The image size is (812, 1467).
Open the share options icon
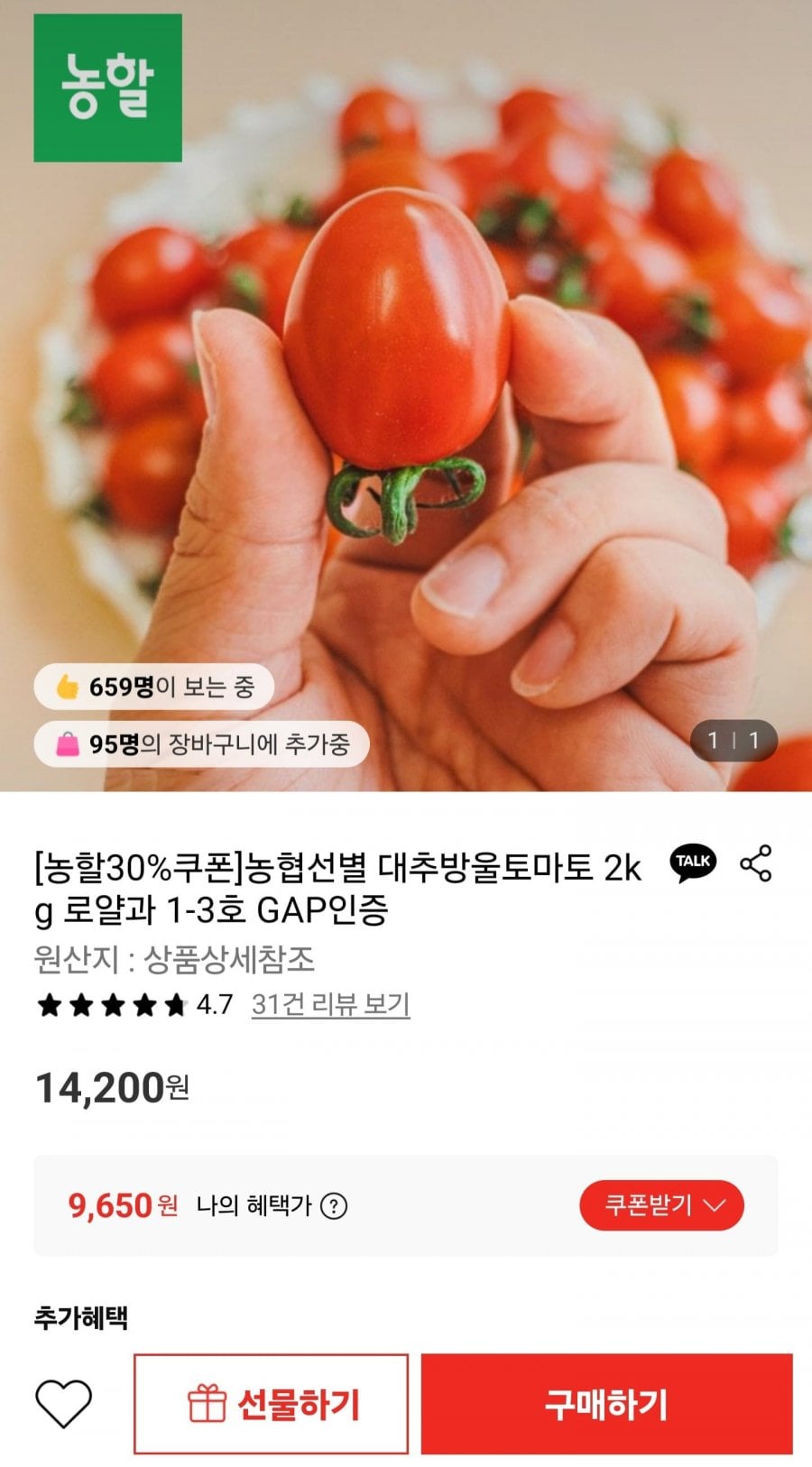coord(756,863)
